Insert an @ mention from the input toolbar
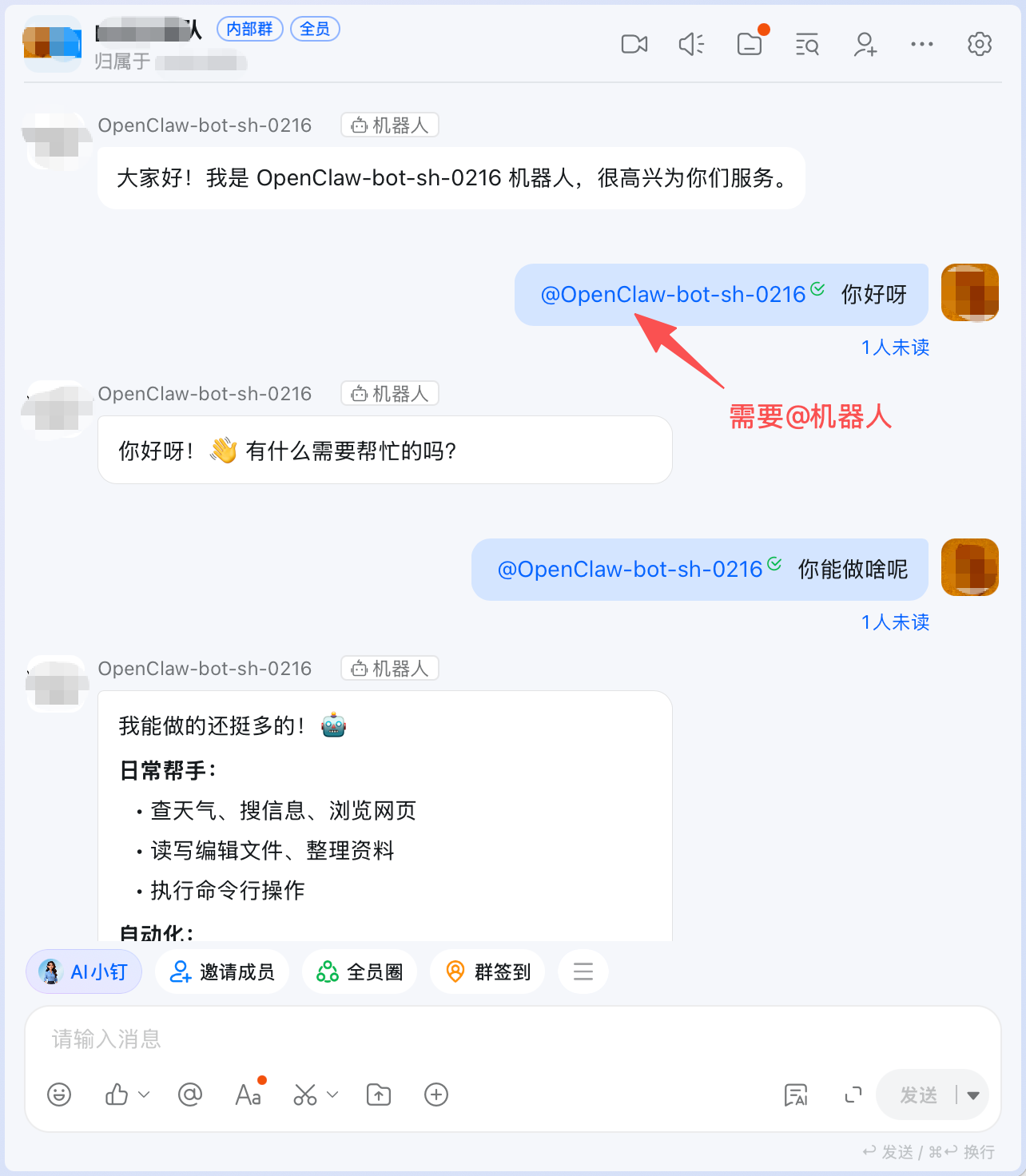 [x=189, y=1095]
